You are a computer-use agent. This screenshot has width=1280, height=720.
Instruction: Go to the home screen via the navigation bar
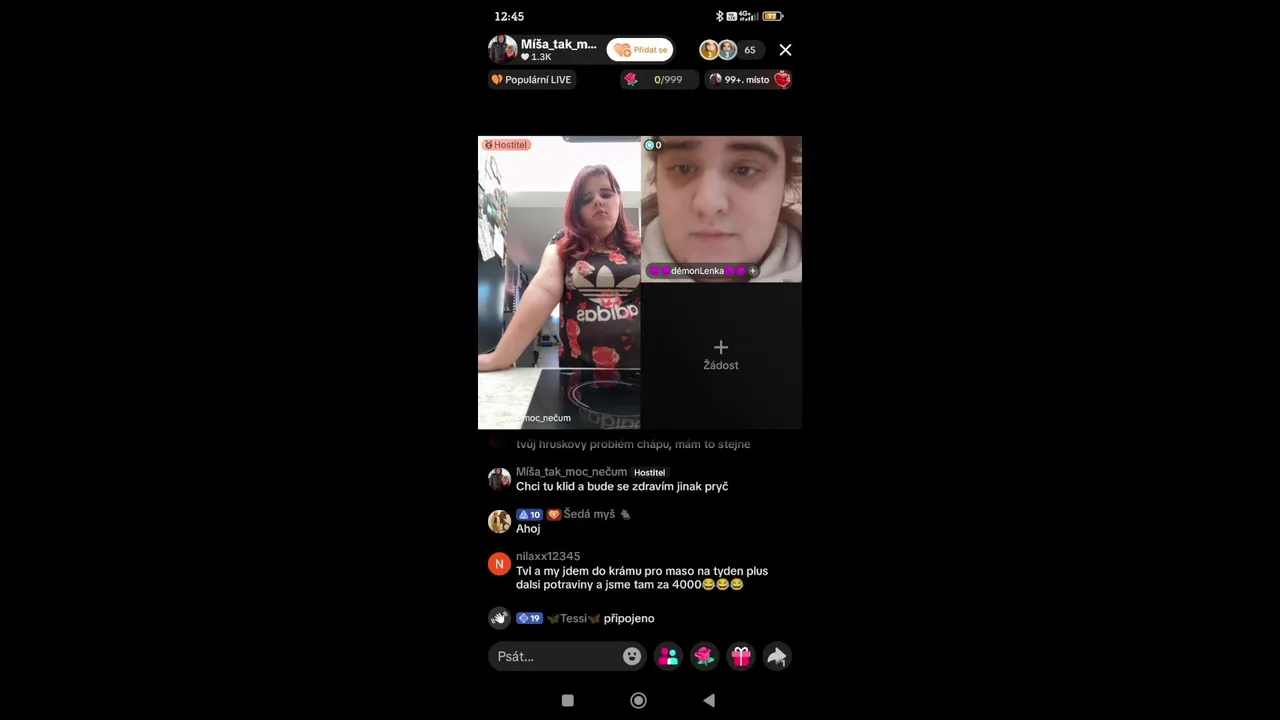pos(638,701)
